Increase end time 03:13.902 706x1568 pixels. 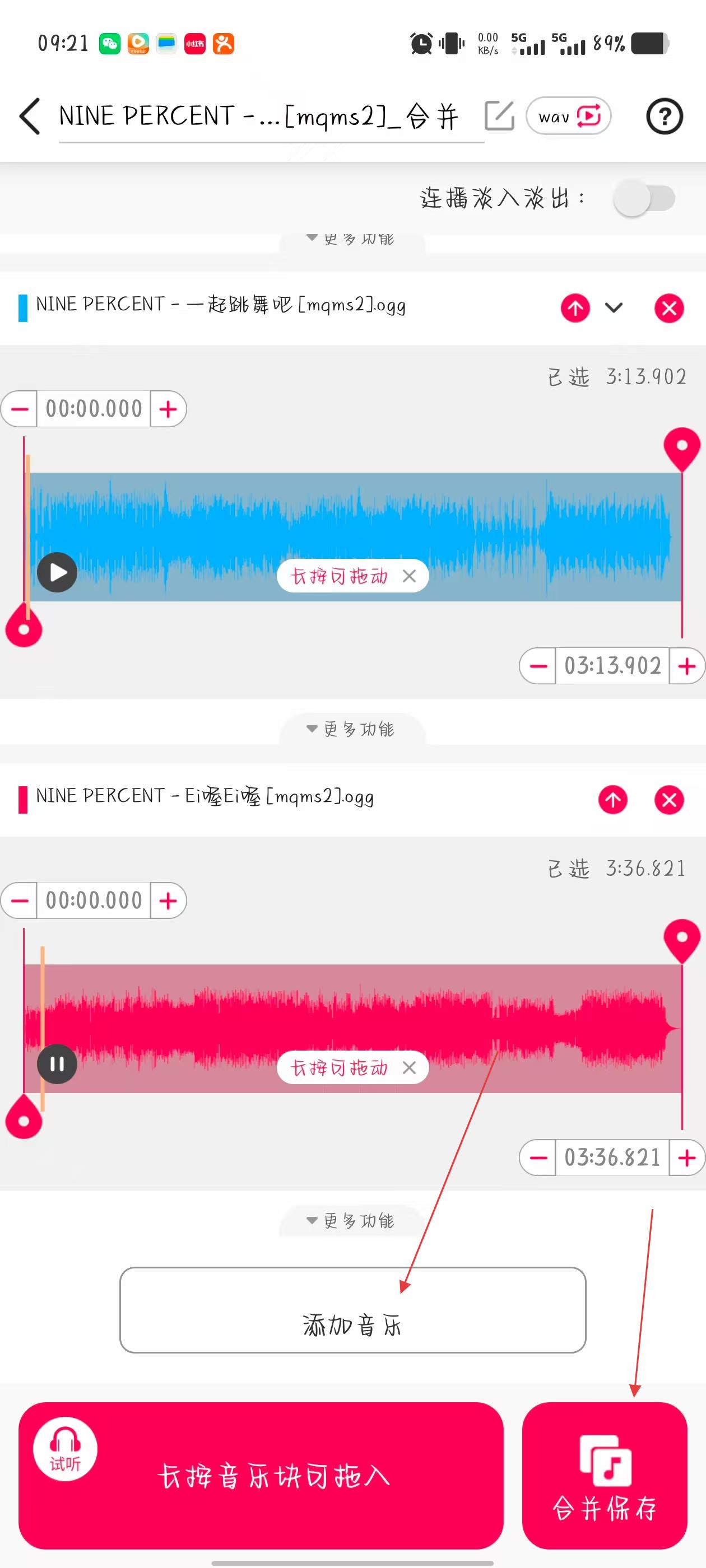point(686,666)
